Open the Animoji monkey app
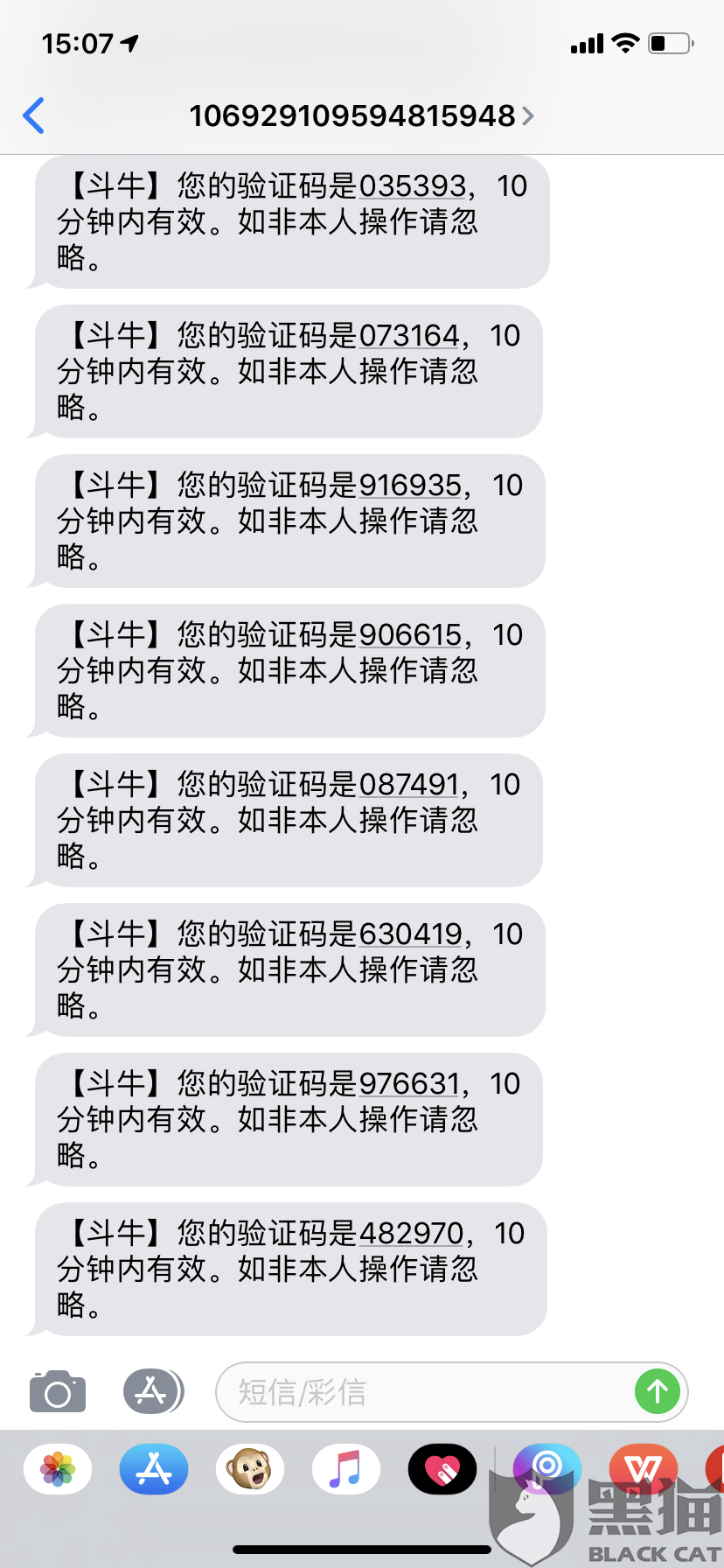The height and width of the screenshot is (1568, 724). pos(250,1469)
